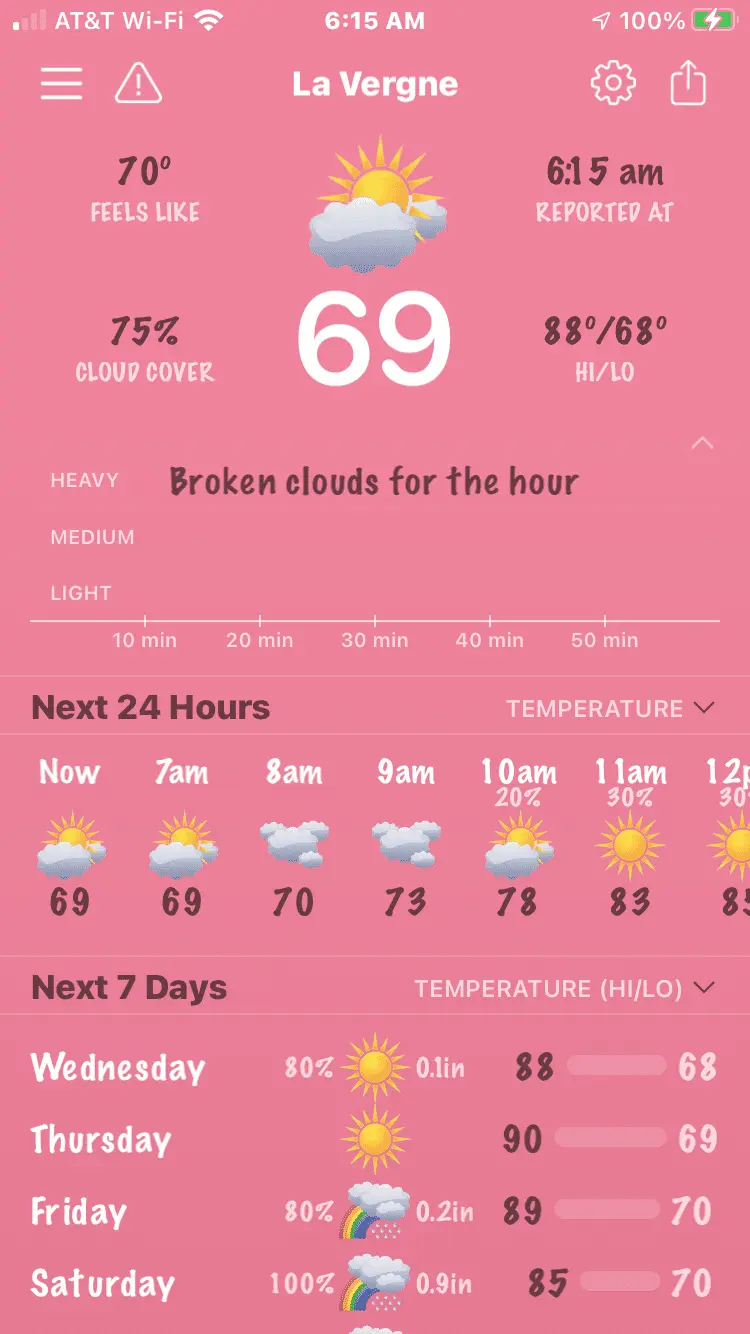Change Next 7 Days Temperature (HI/LO) dropdown
The image size is (750, 1334).
[x=565, y=988]
